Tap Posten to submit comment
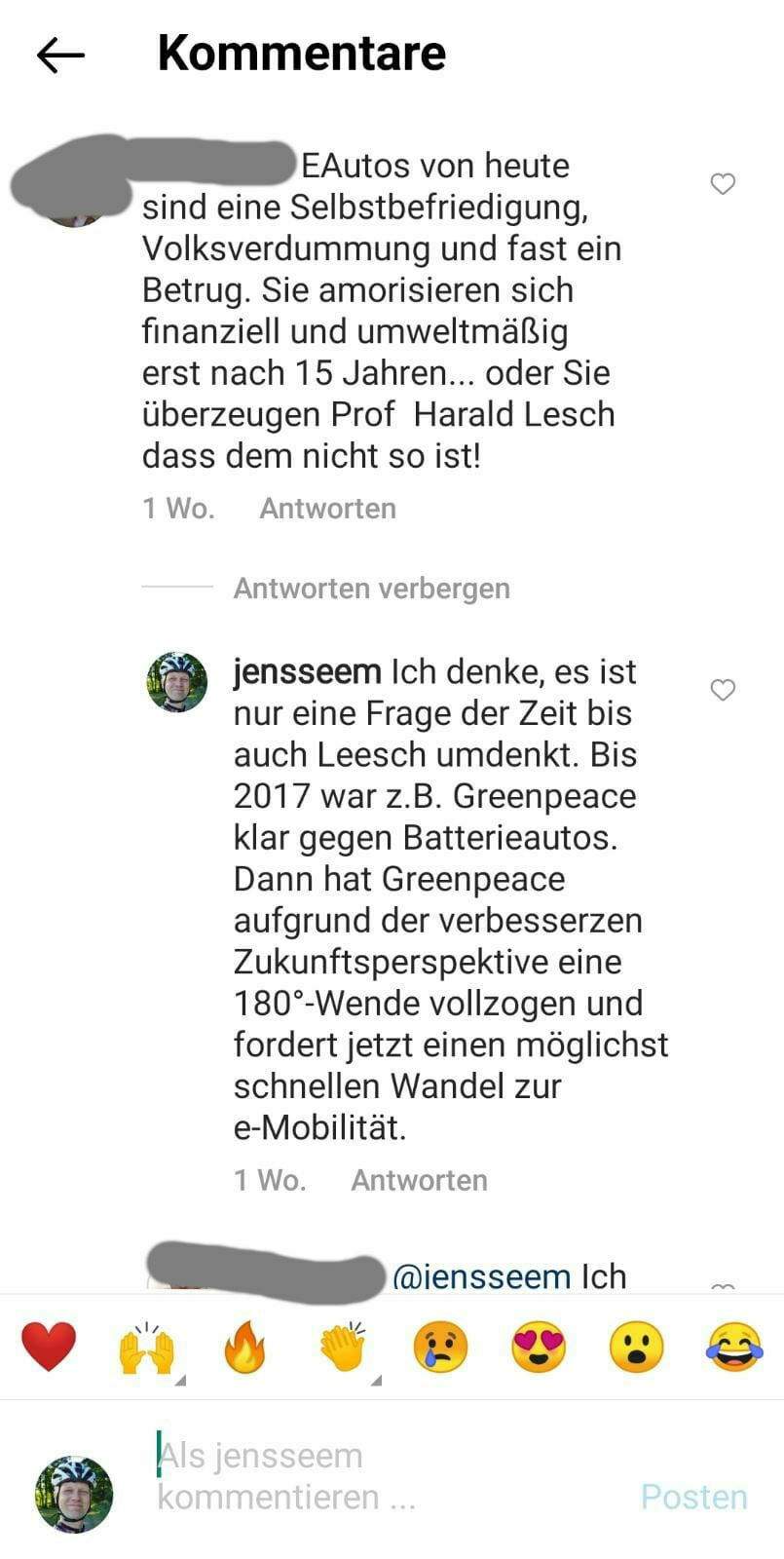Viewport: 784px width, 1559px height. point(693,1497)
